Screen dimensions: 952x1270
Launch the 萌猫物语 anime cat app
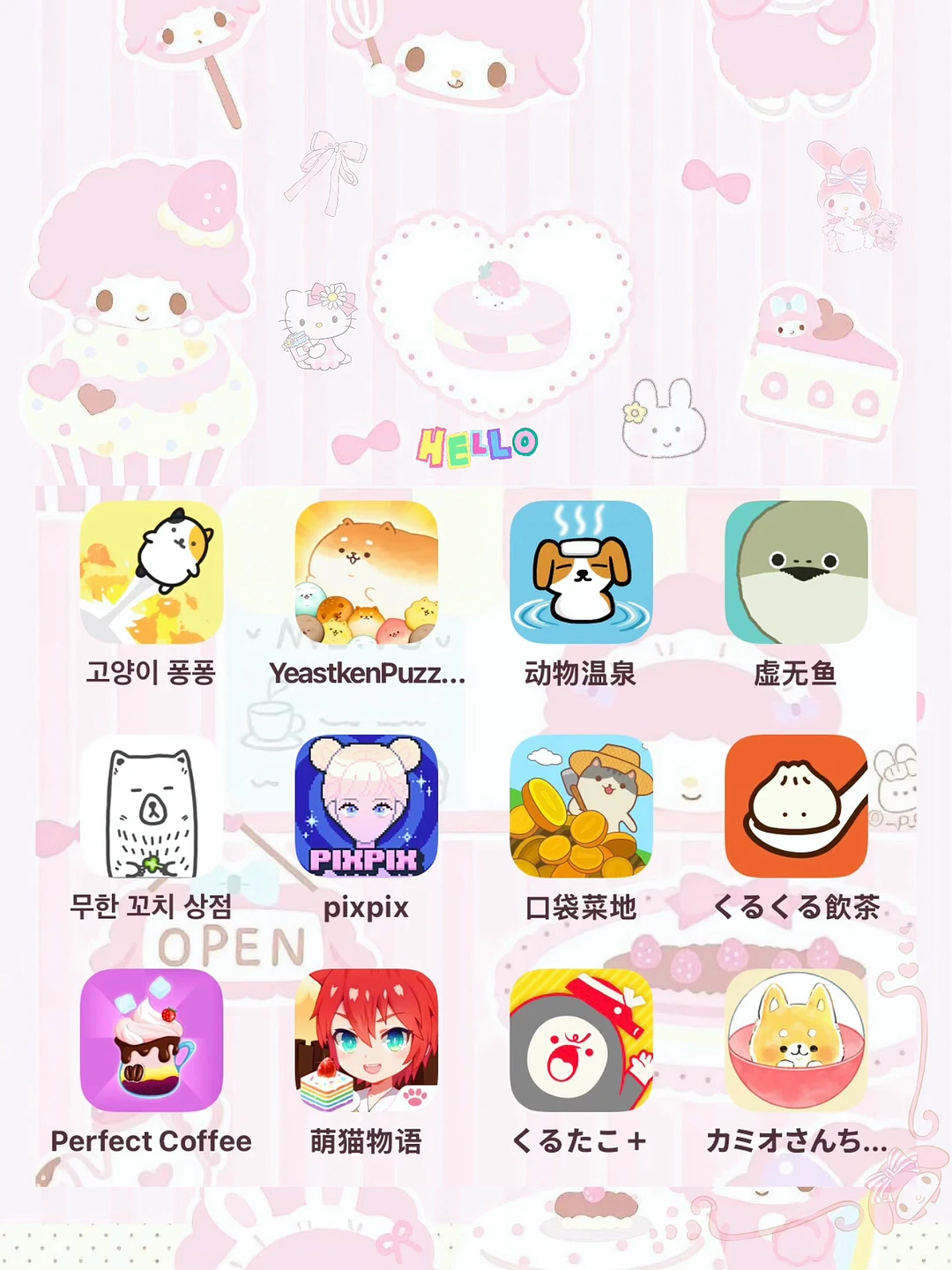click(366, 1042)
